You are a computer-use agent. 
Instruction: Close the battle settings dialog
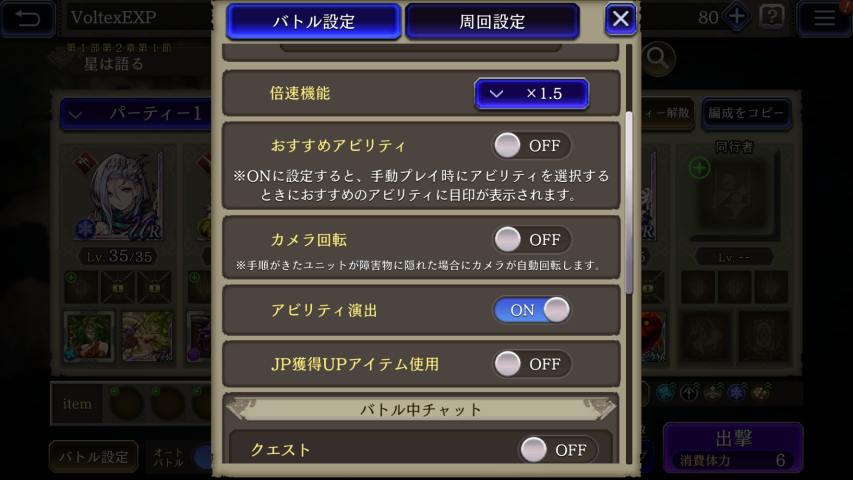tap(621, 19)
